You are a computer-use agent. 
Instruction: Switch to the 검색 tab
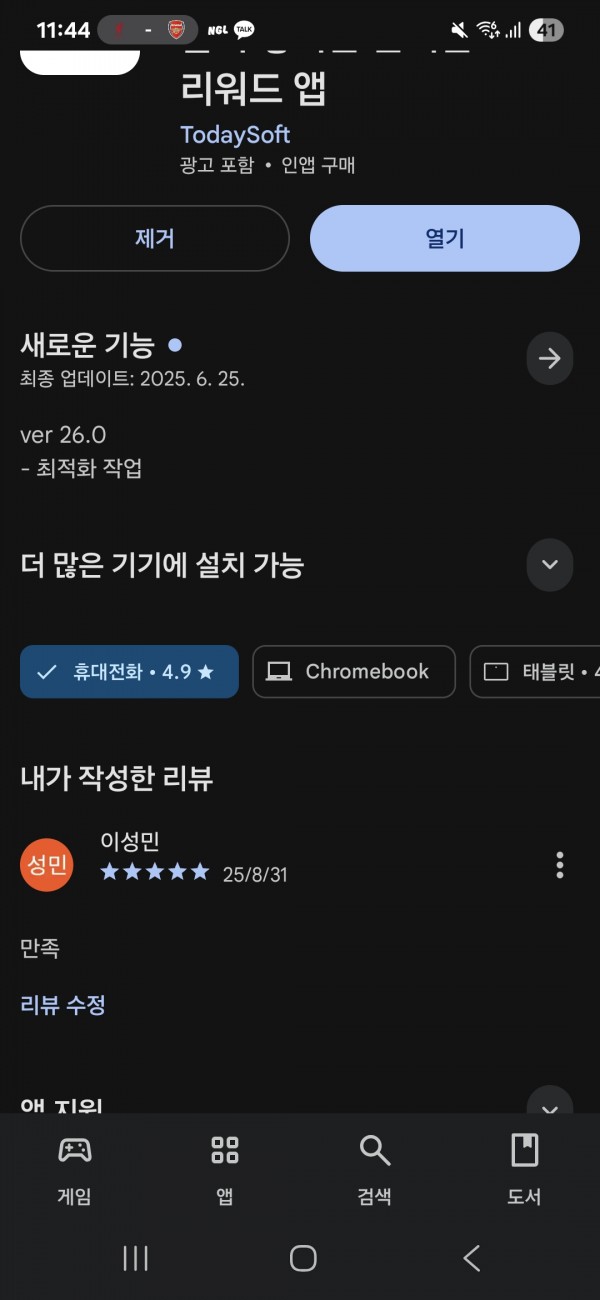pyautogui.click(x=375, y=1168)
